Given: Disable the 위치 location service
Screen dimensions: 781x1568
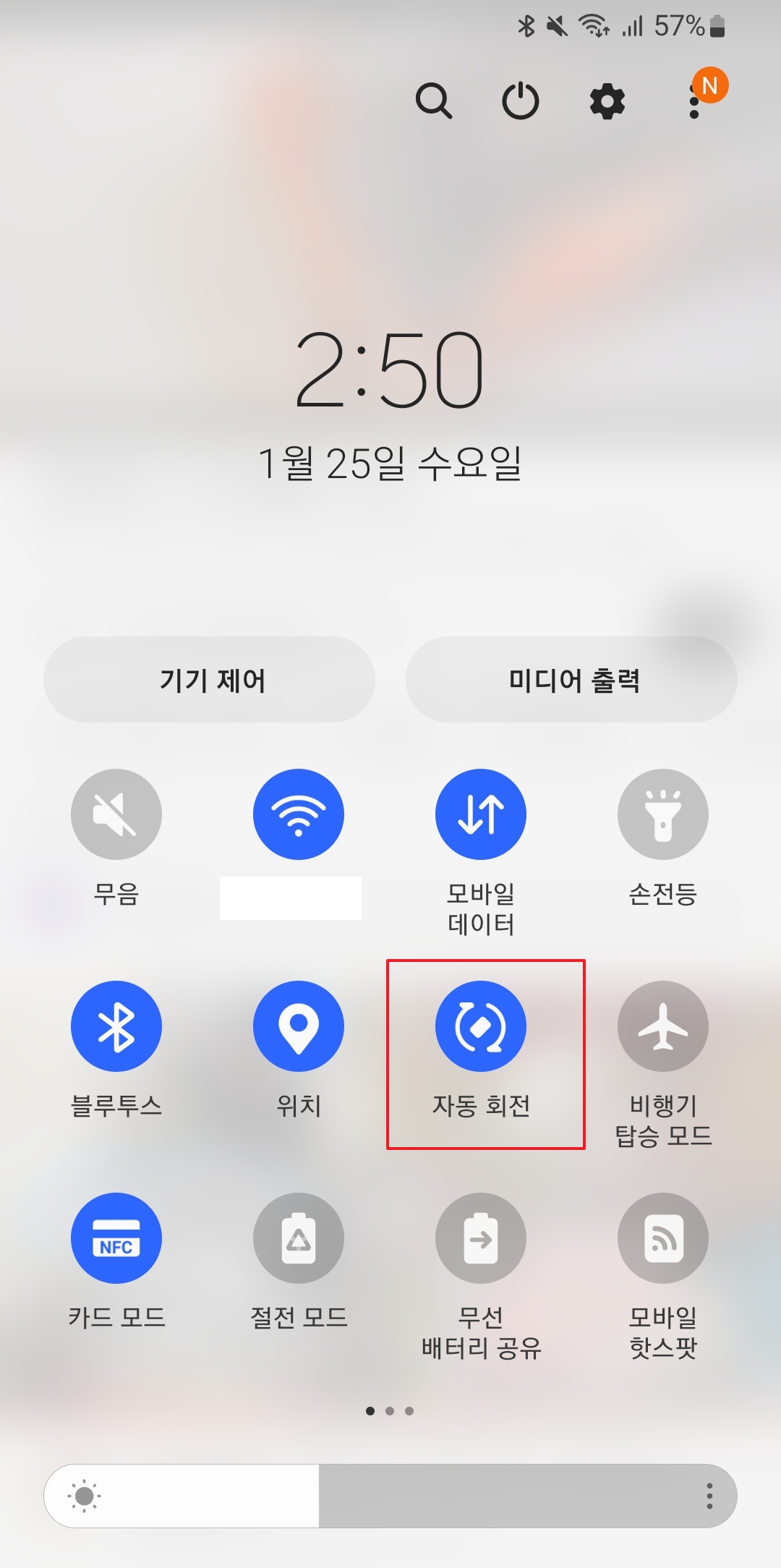Looking at the screenshot, I should pyautogui.click(x=299, y=1027).
